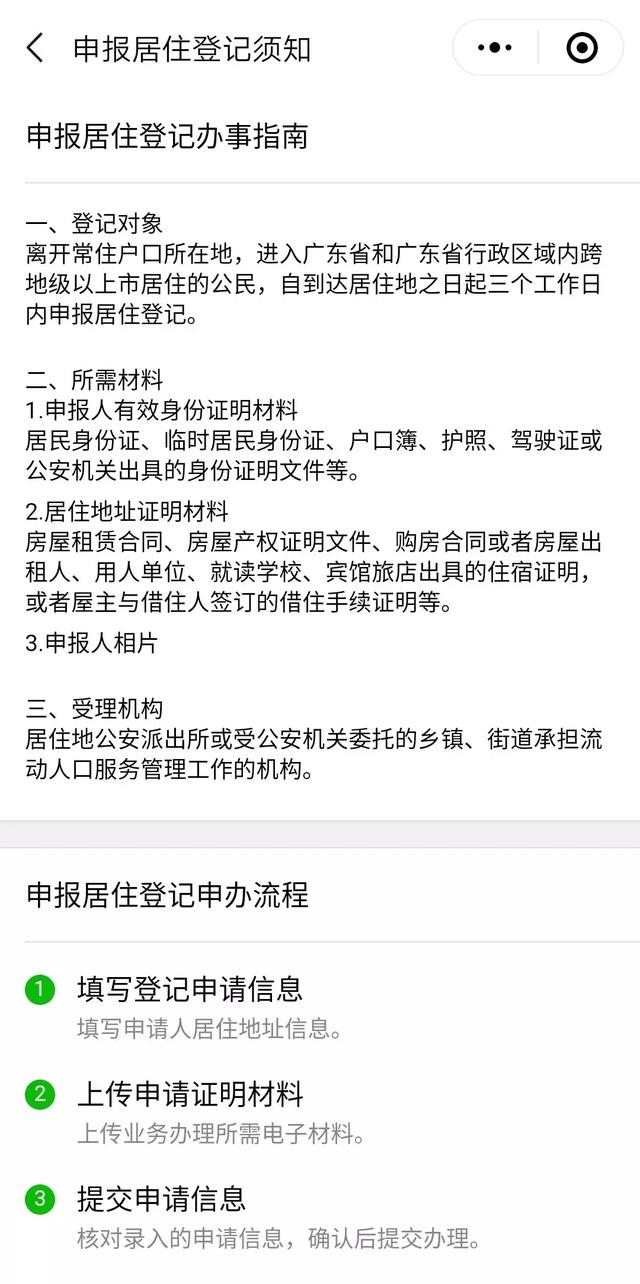The image size is (640, 1284).
Task: Open the mini program three-dot menu
Action: [495, 48]
